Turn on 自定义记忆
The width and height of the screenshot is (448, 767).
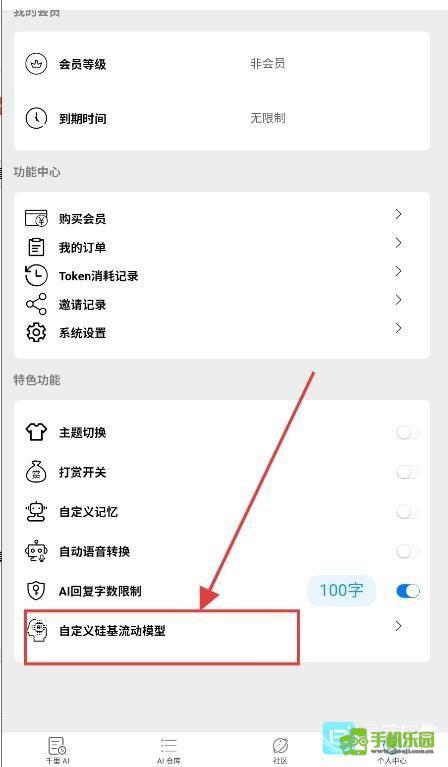click(x=407, y=512)
